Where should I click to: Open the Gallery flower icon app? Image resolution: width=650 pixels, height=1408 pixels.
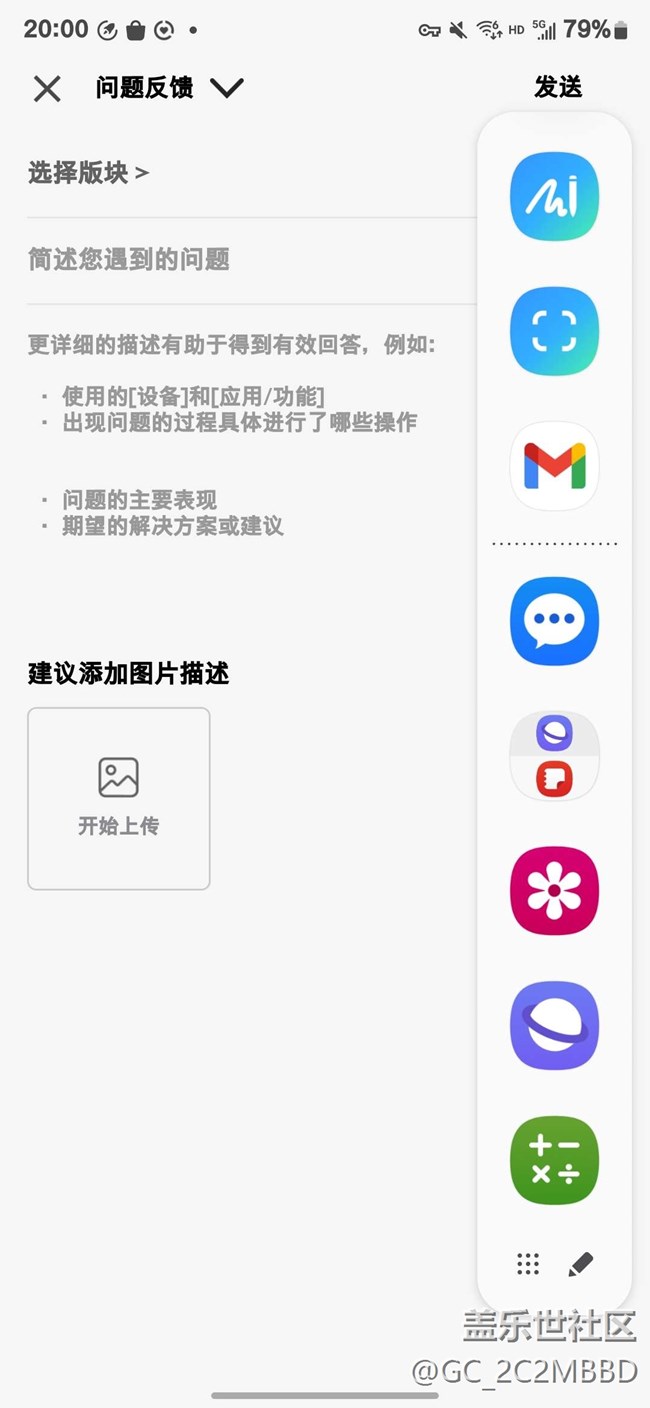tap(554, 891)
